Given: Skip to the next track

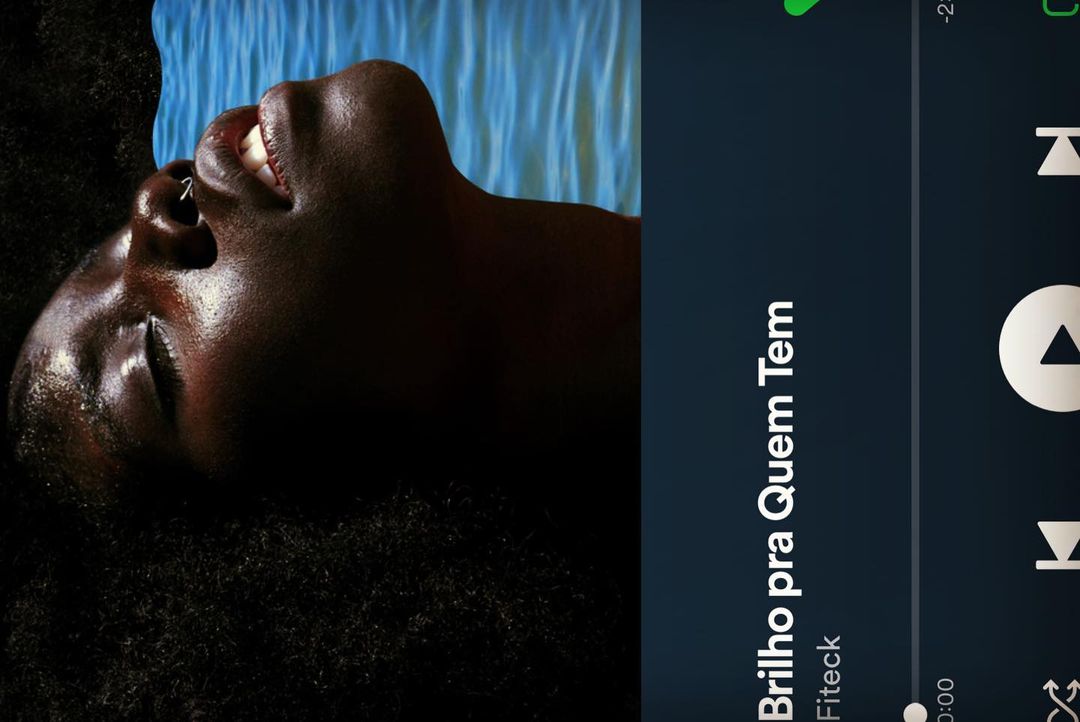Looking at the screenshot, I should pos(1059,151).
